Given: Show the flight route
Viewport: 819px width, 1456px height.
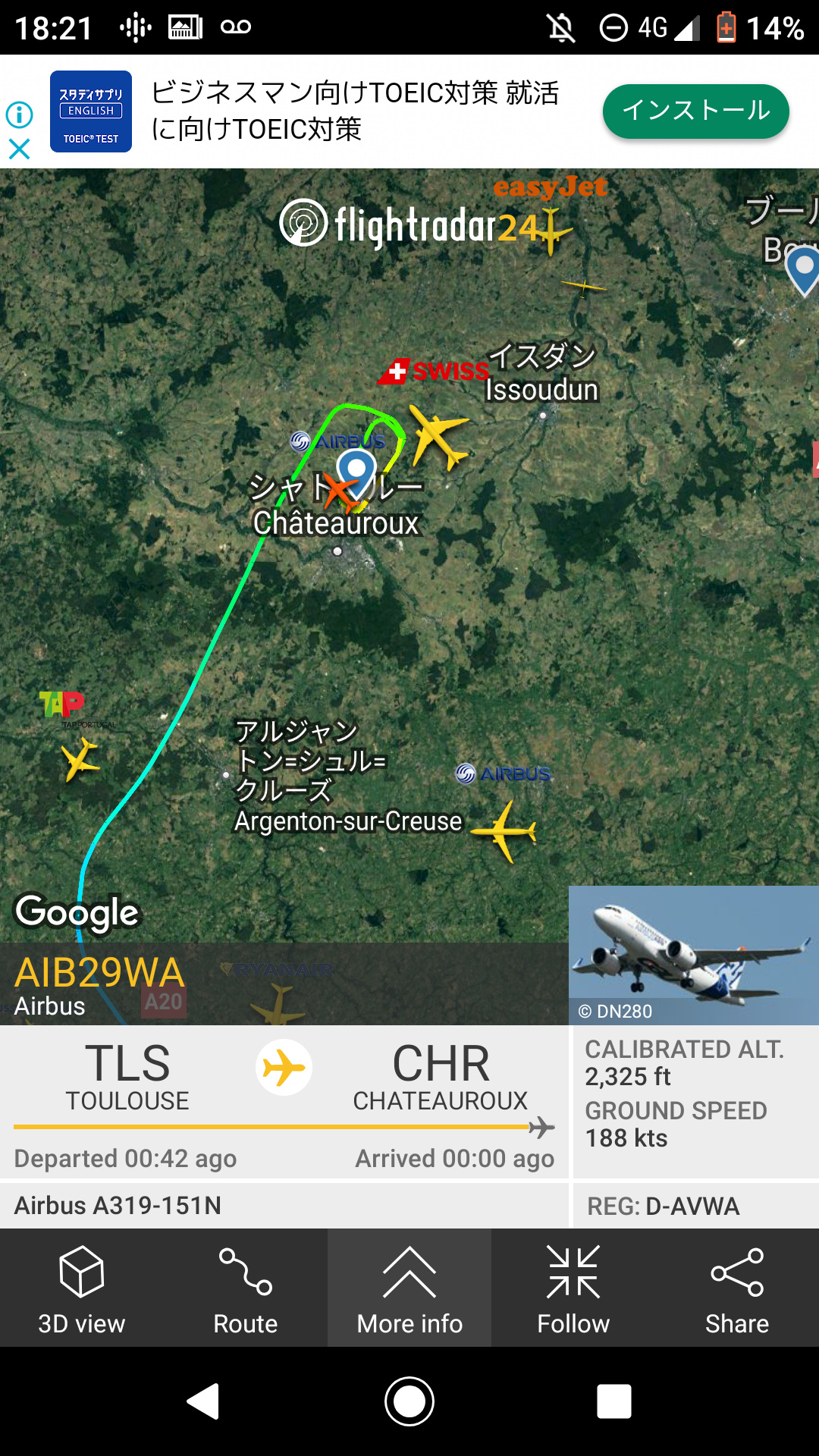Looking at the screenshot, I should [x=246, y=1289].
